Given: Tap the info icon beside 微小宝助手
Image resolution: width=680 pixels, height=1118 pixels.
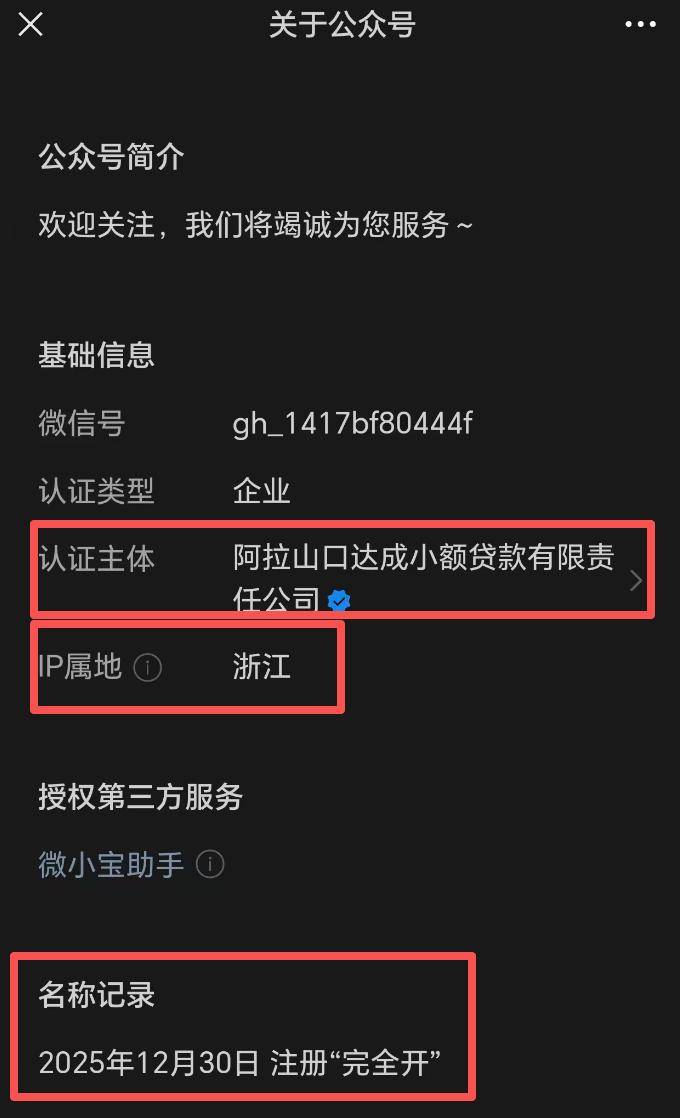Looking at the screenshot, I should [210, 864].
